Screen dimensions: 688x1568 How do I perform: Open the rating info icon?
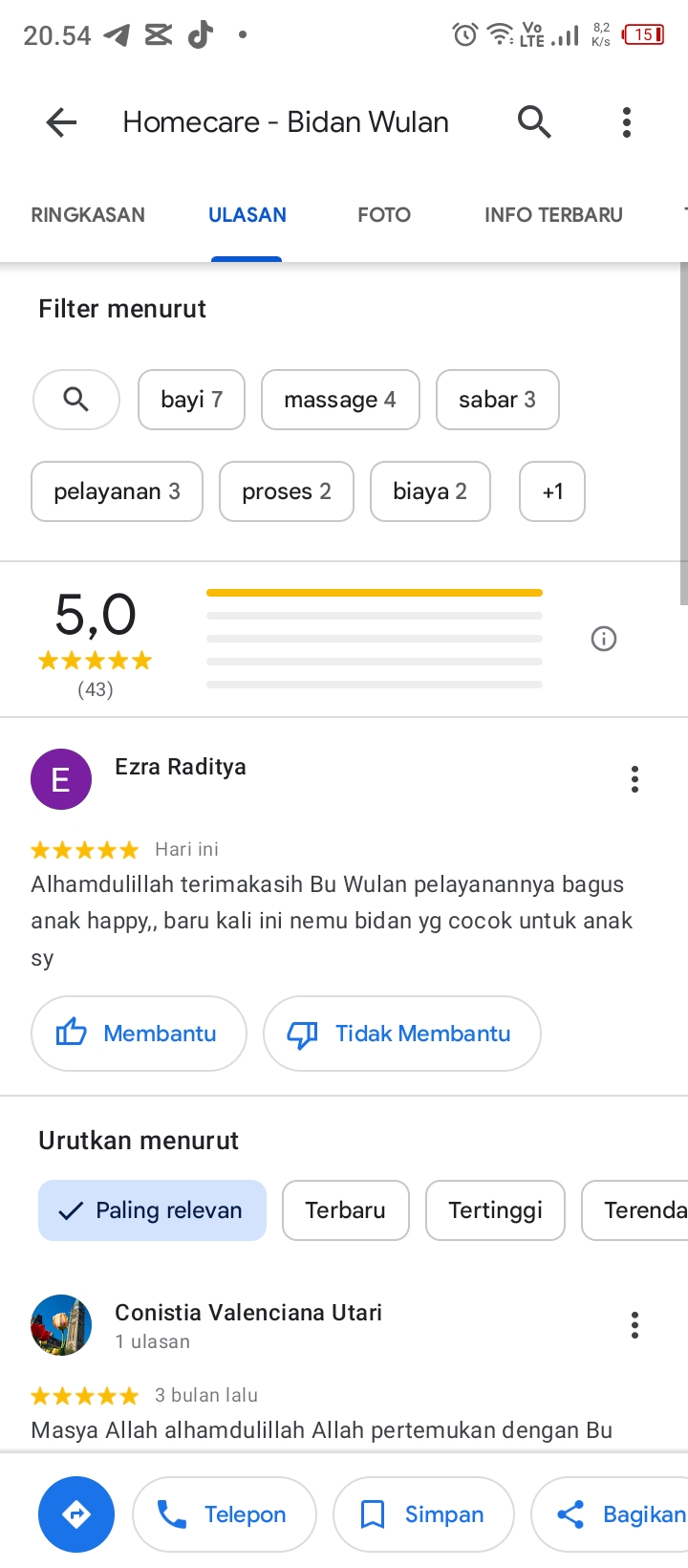tap(604, 639)
